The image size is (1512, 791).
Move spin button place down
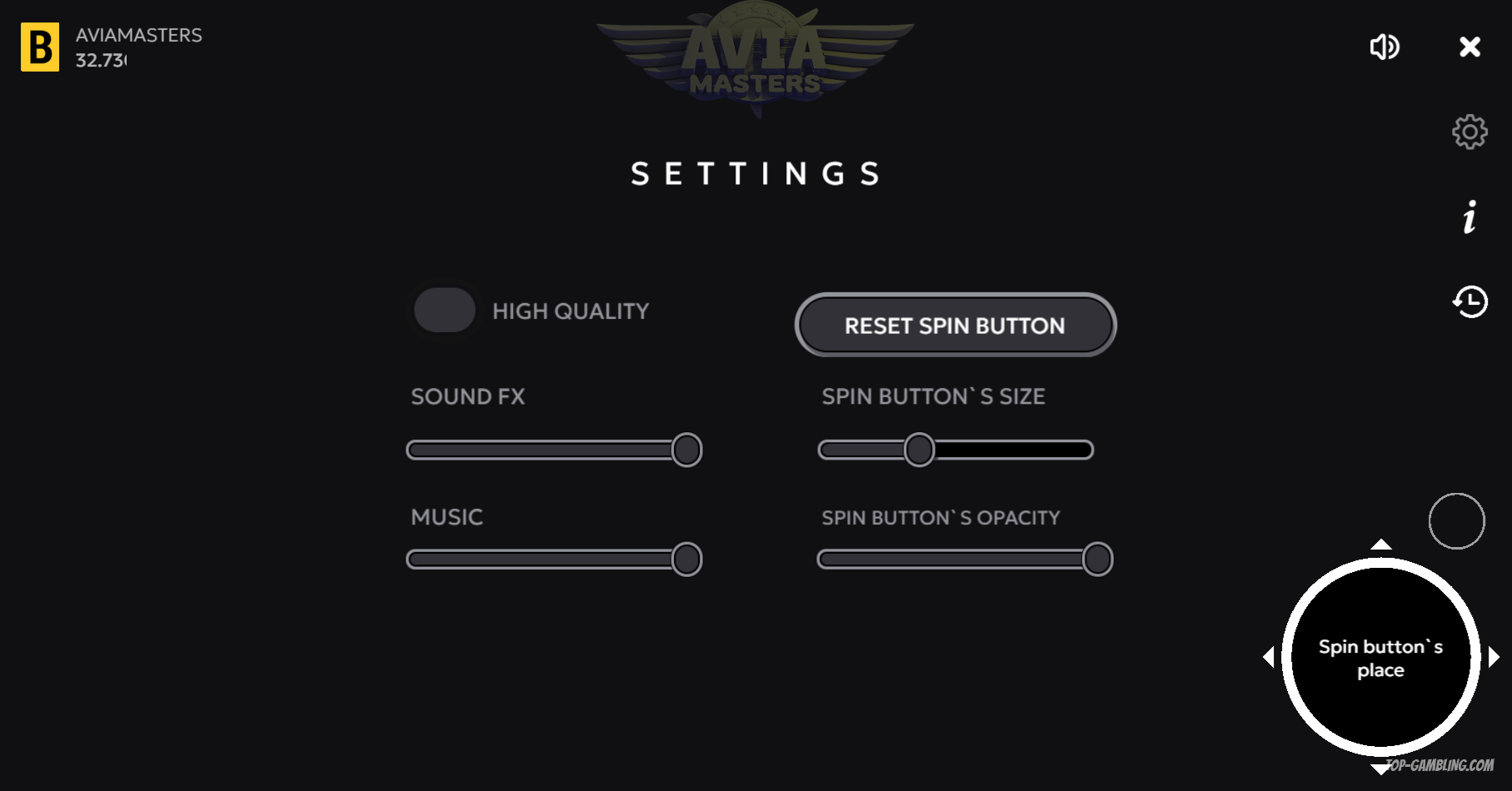click(x=1380, y=769)
